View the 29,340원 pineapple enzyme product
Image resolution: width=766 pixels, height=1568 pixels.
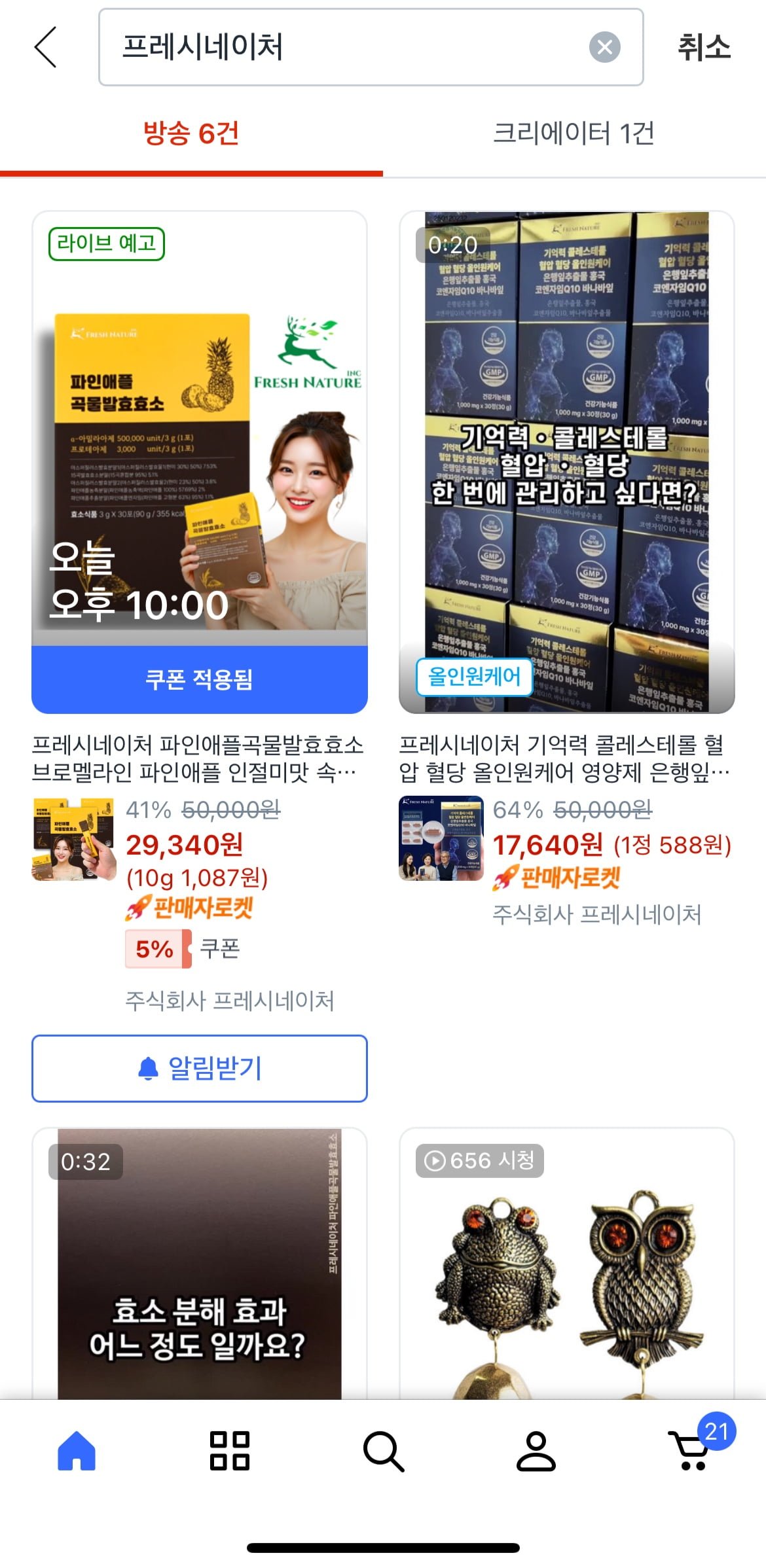[185, 845]
